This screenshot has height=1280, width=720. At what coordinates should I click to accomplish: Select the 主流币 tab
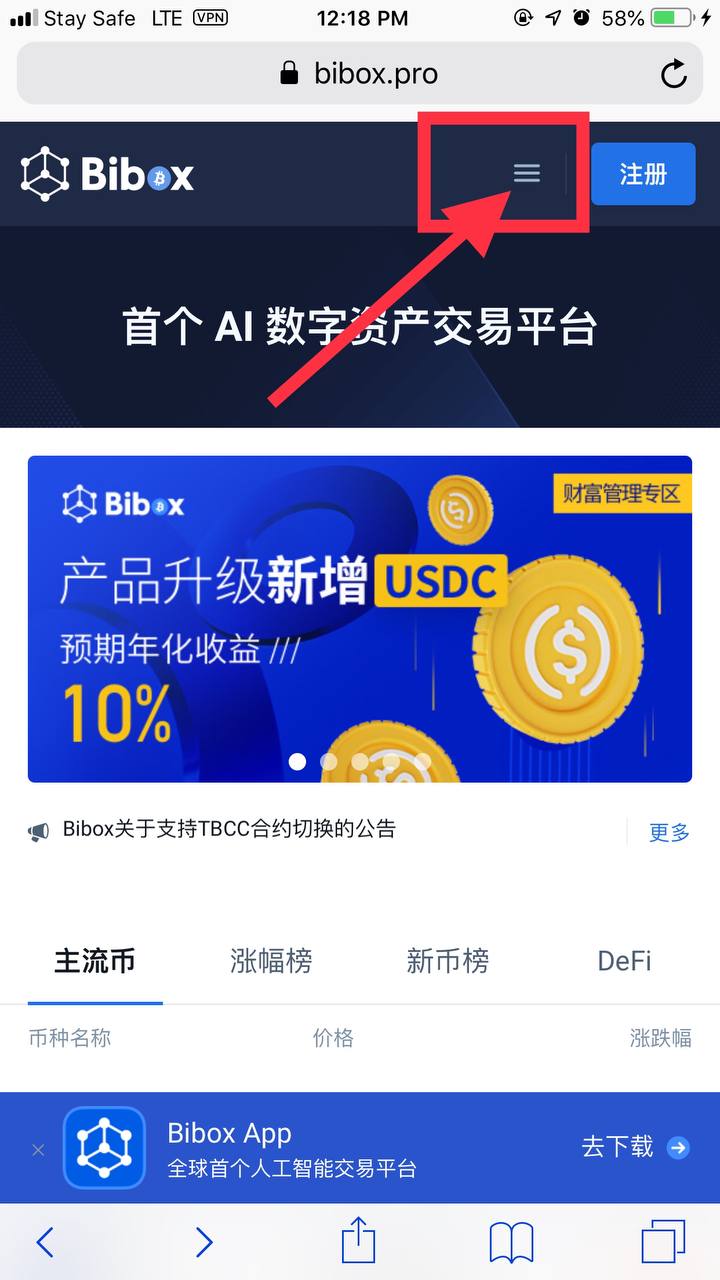coord(95,961)
